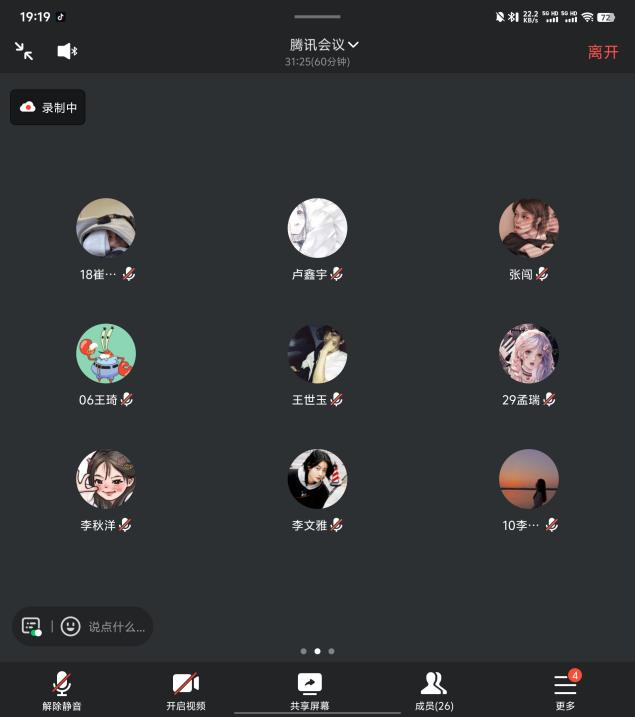Open the 成员(26) member list
Image resolution: width=635 pixels, height=717 pixels.
click(x=434, y=690)
